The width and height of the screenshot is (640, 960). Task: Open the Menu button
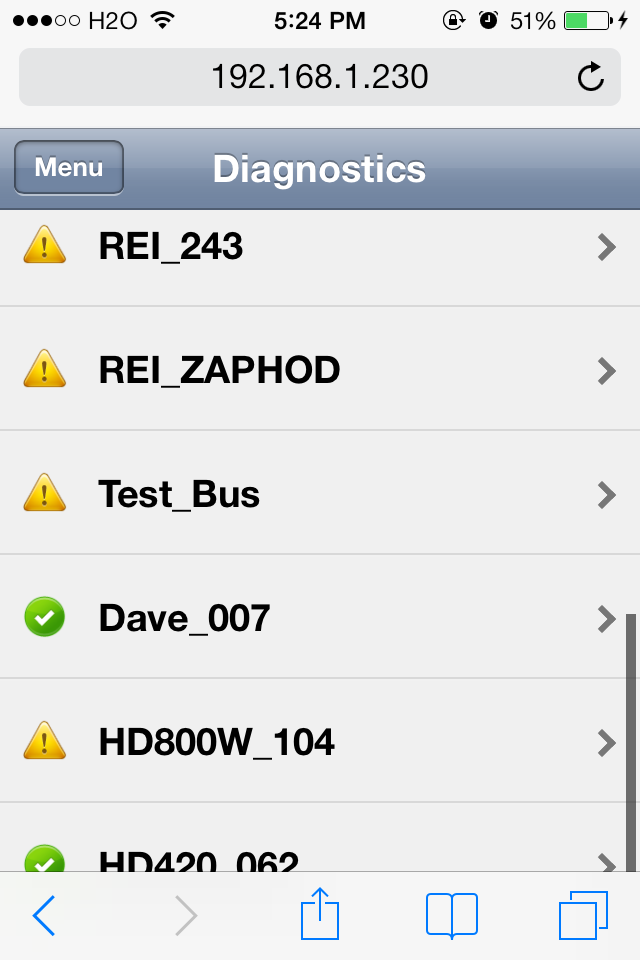tap(68, 167)
